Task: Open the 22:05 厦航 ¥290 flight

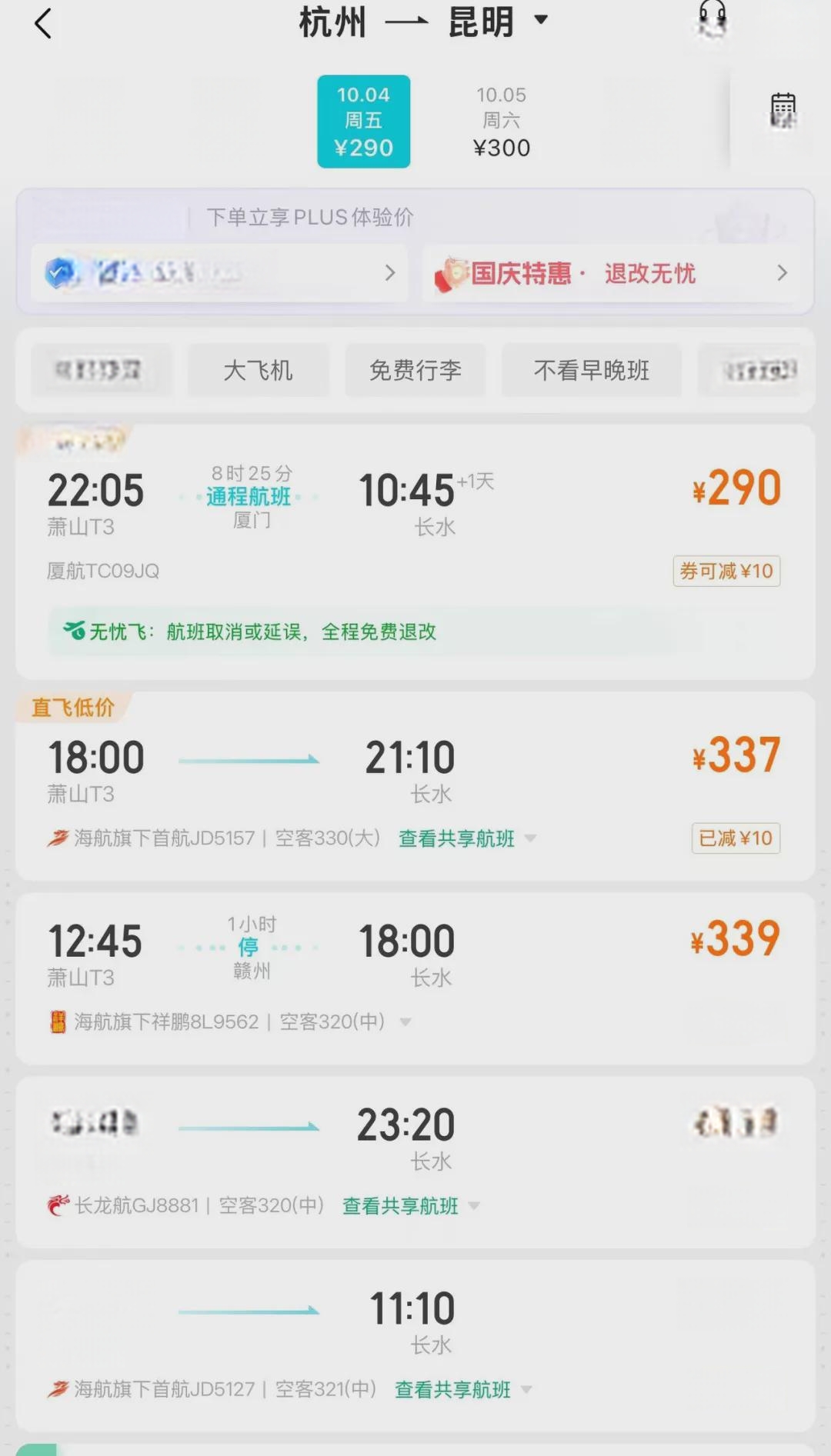Action: 415,551
